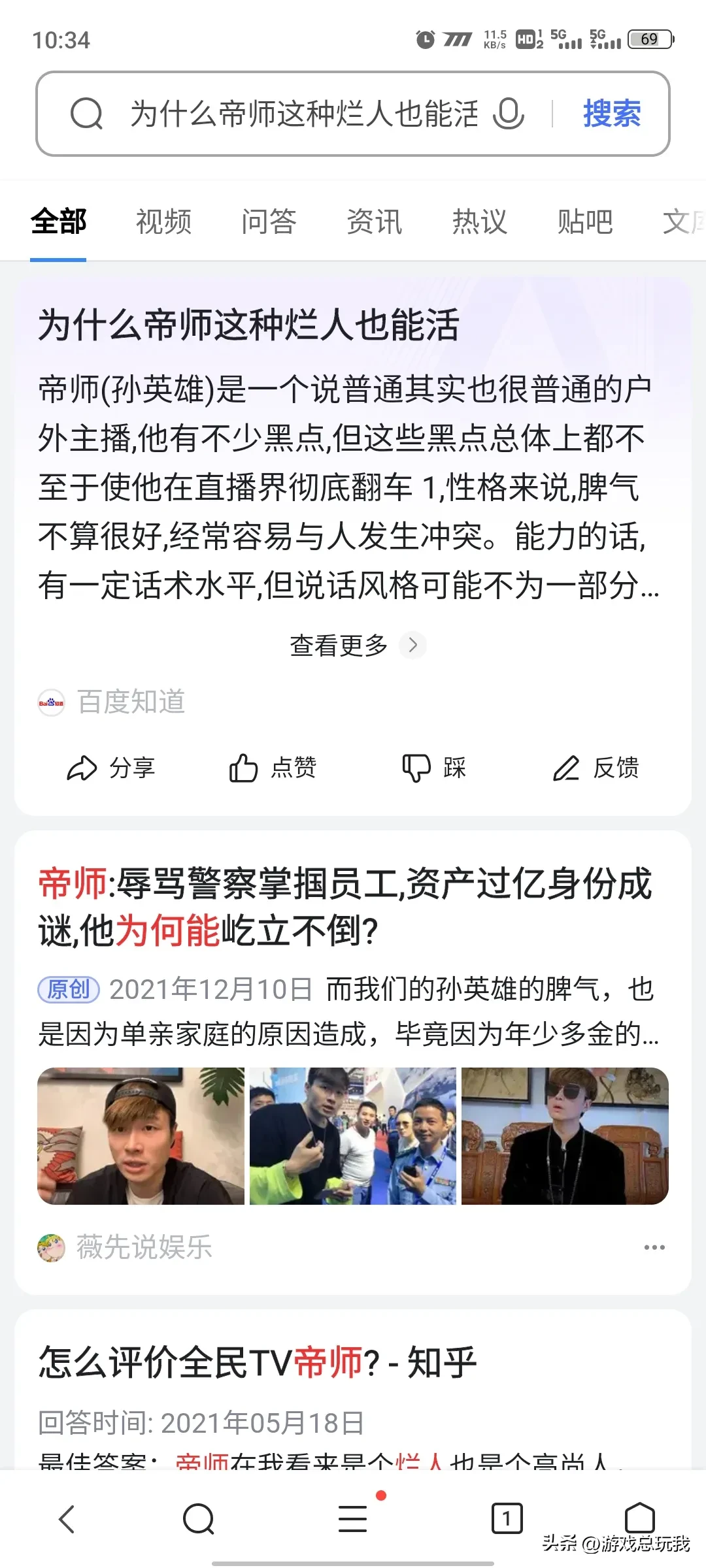This screenshot has height=1568, width=706.
Task: Go to the 贴吧 tab
Action: click(584, 222)
